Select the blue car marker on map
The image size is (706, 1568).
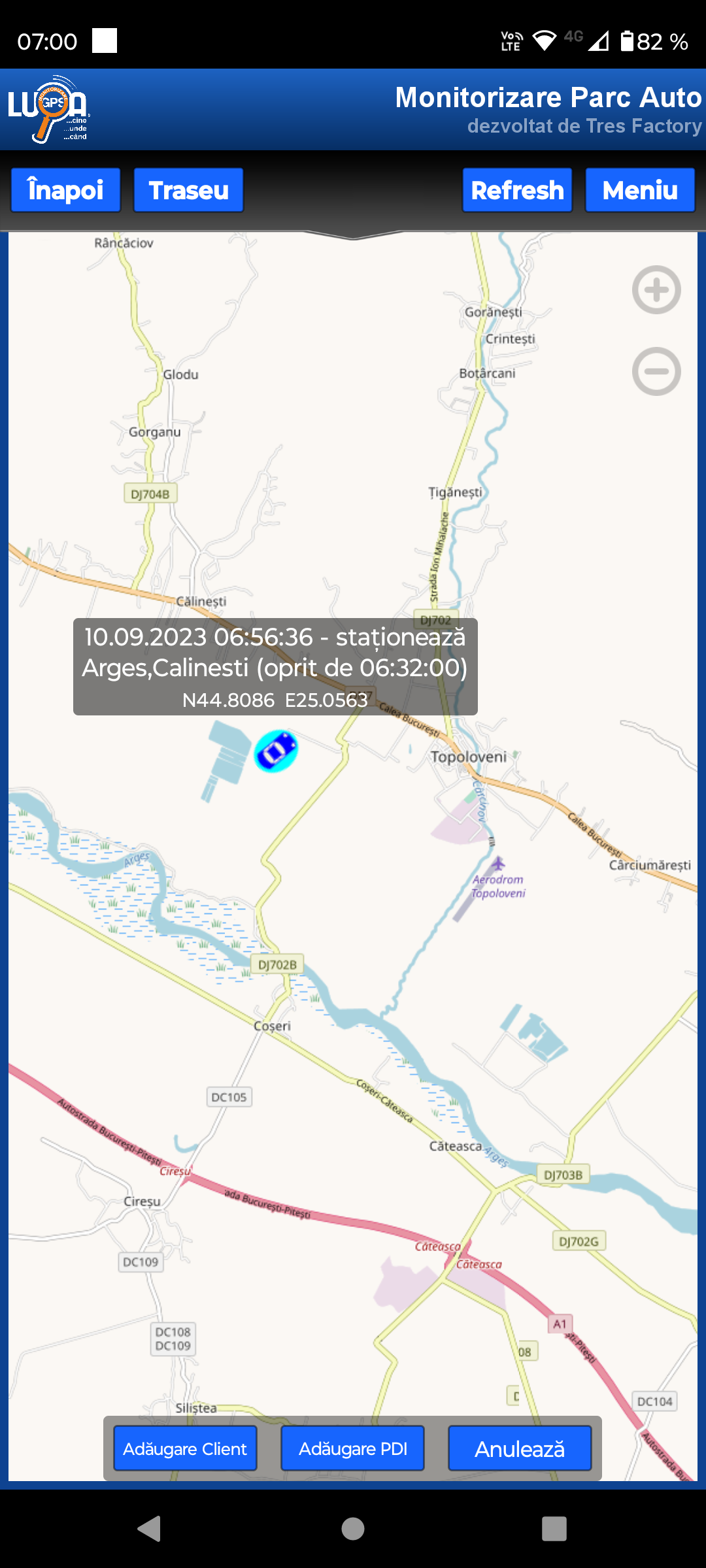276,751
